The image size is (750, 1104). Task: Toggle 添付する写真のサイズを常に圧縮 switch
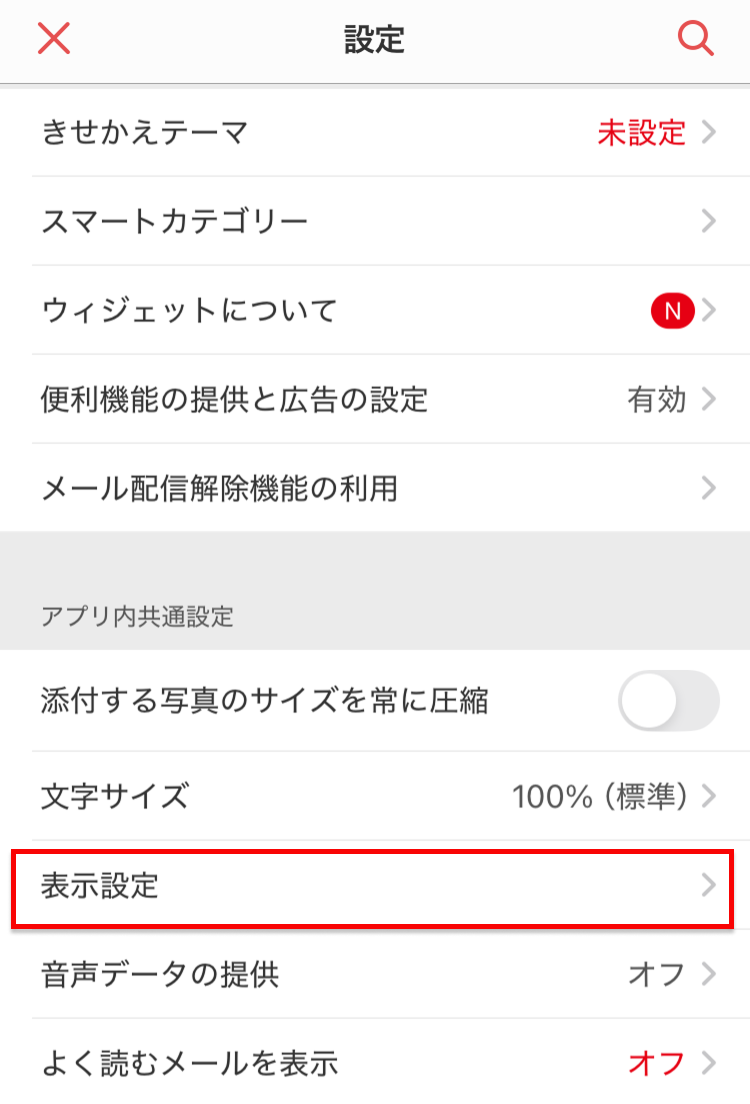(x=668, y=702)
